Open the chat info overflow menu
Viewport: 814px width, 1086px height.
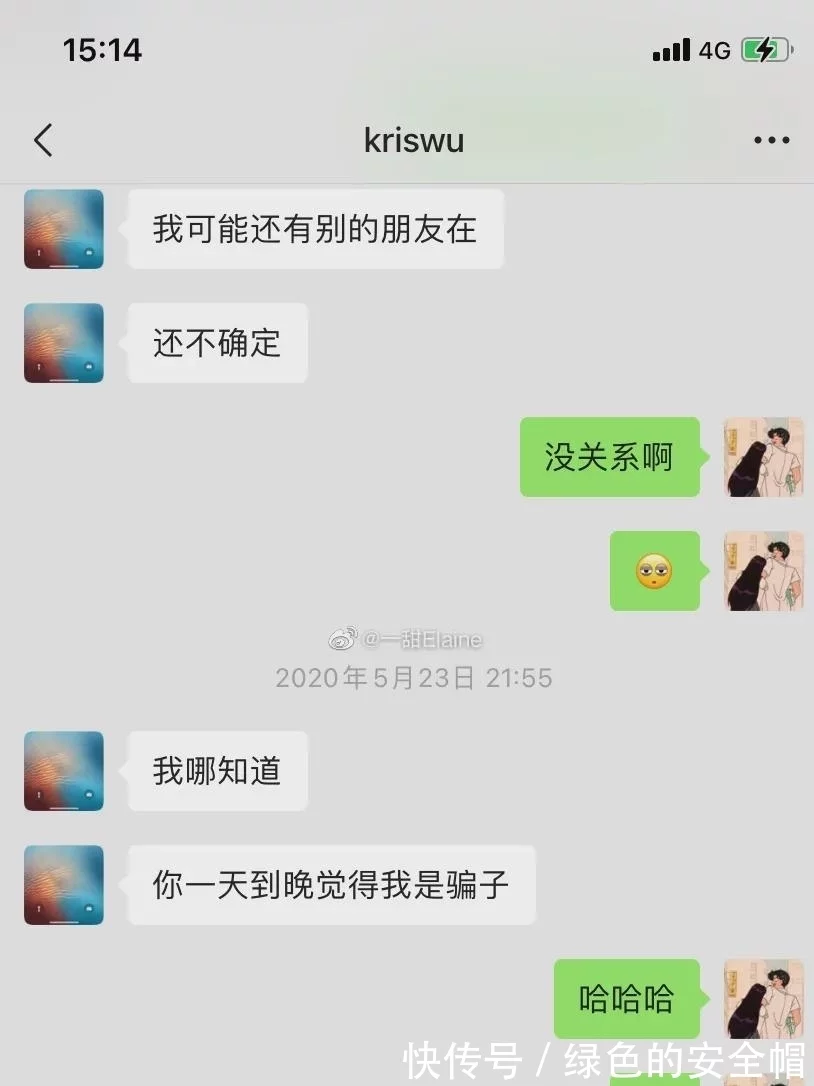[771, 141]
